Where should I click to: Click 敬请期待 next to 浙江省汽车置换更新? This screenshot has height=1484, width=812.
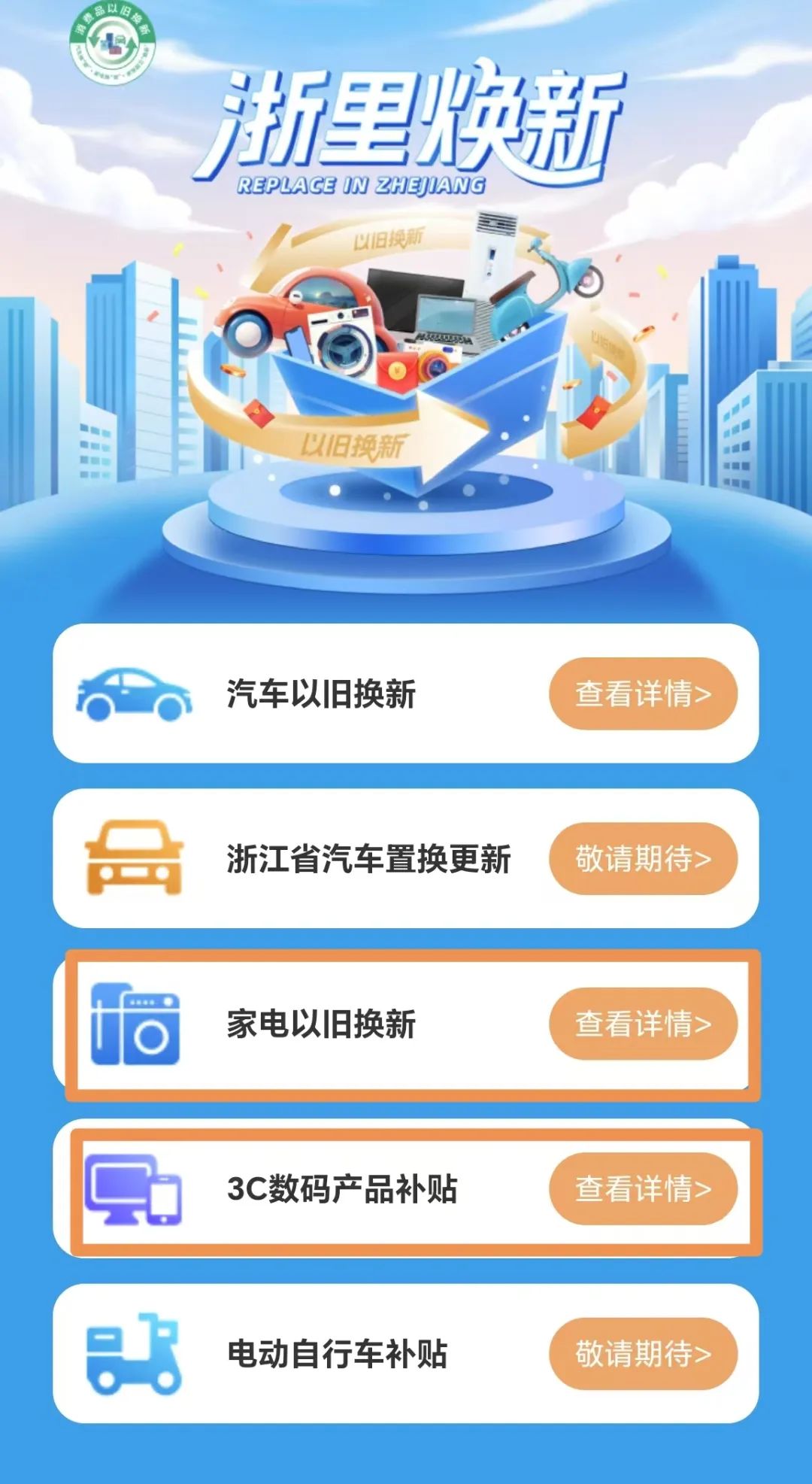tap(643, 860)
